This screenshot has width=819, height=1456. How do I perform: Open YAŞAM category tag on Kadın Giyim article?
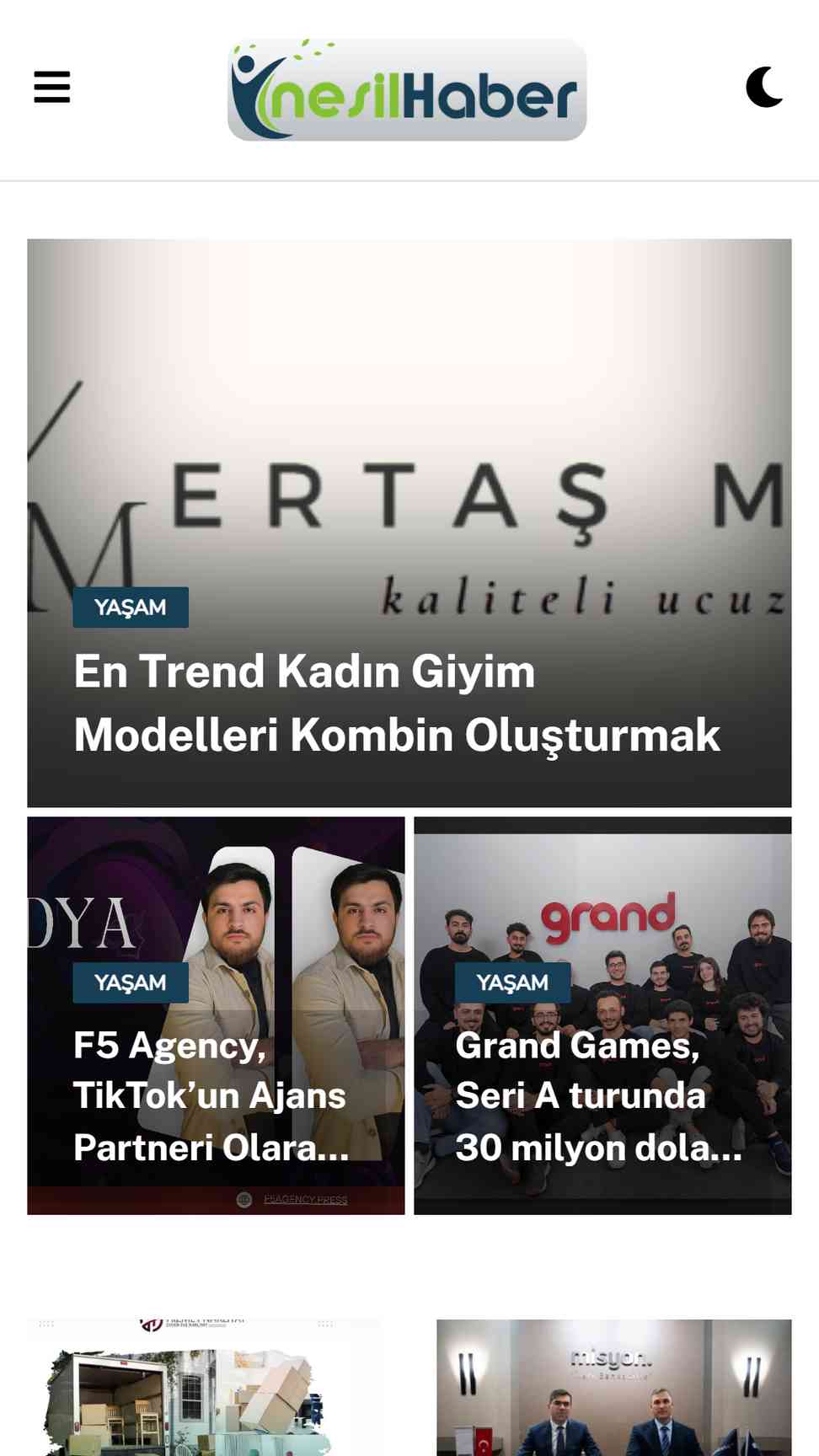click(131, 608)
